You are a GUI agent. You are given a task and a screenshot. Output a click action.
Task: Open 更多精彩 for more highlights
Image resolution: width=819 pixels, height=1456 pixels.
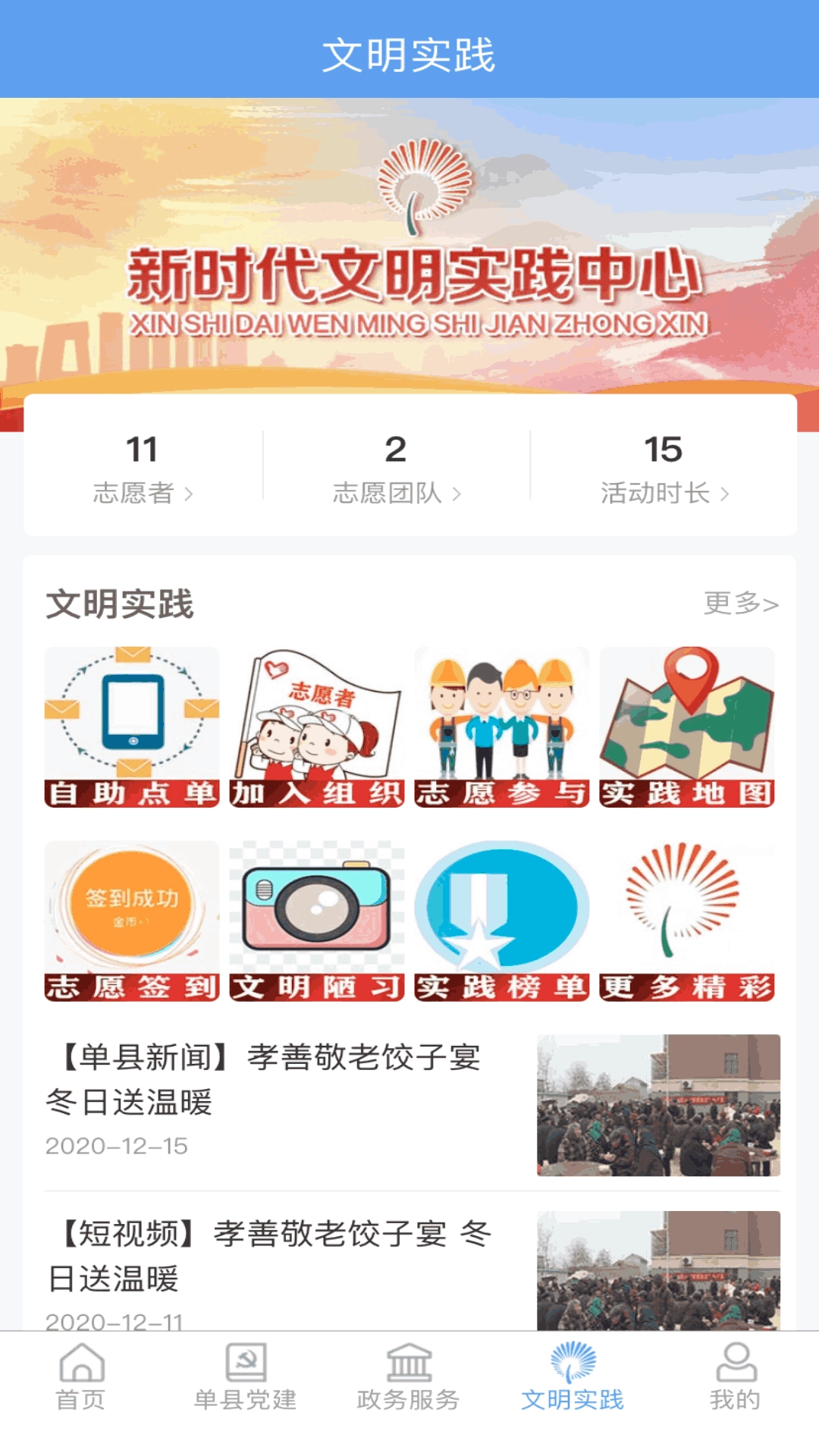pyautogui.click(x=686, y=921)
